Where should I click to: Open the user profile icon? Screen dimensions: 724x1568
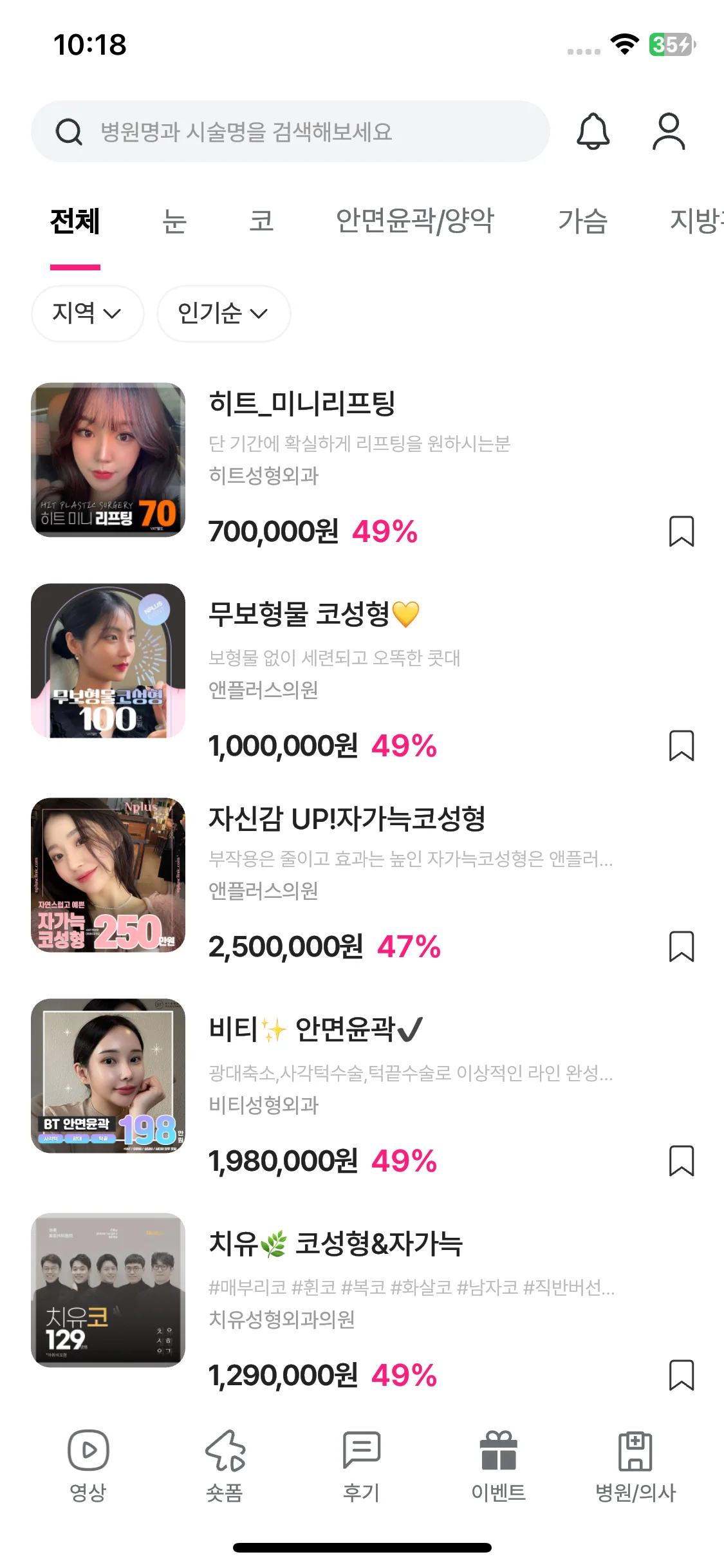point(669,131)
